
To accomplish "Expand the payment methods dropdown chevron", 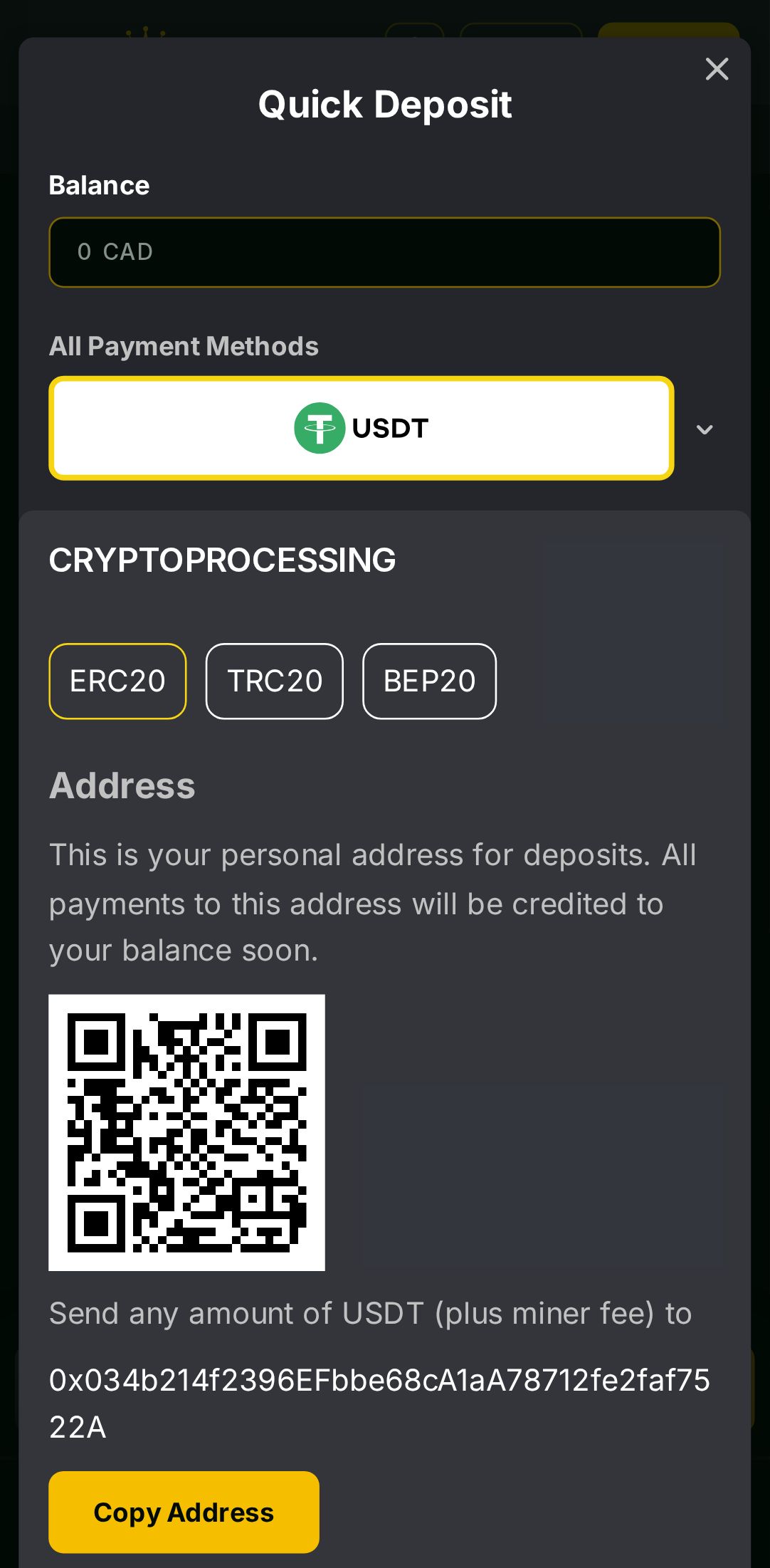I will tap(705, 429).
